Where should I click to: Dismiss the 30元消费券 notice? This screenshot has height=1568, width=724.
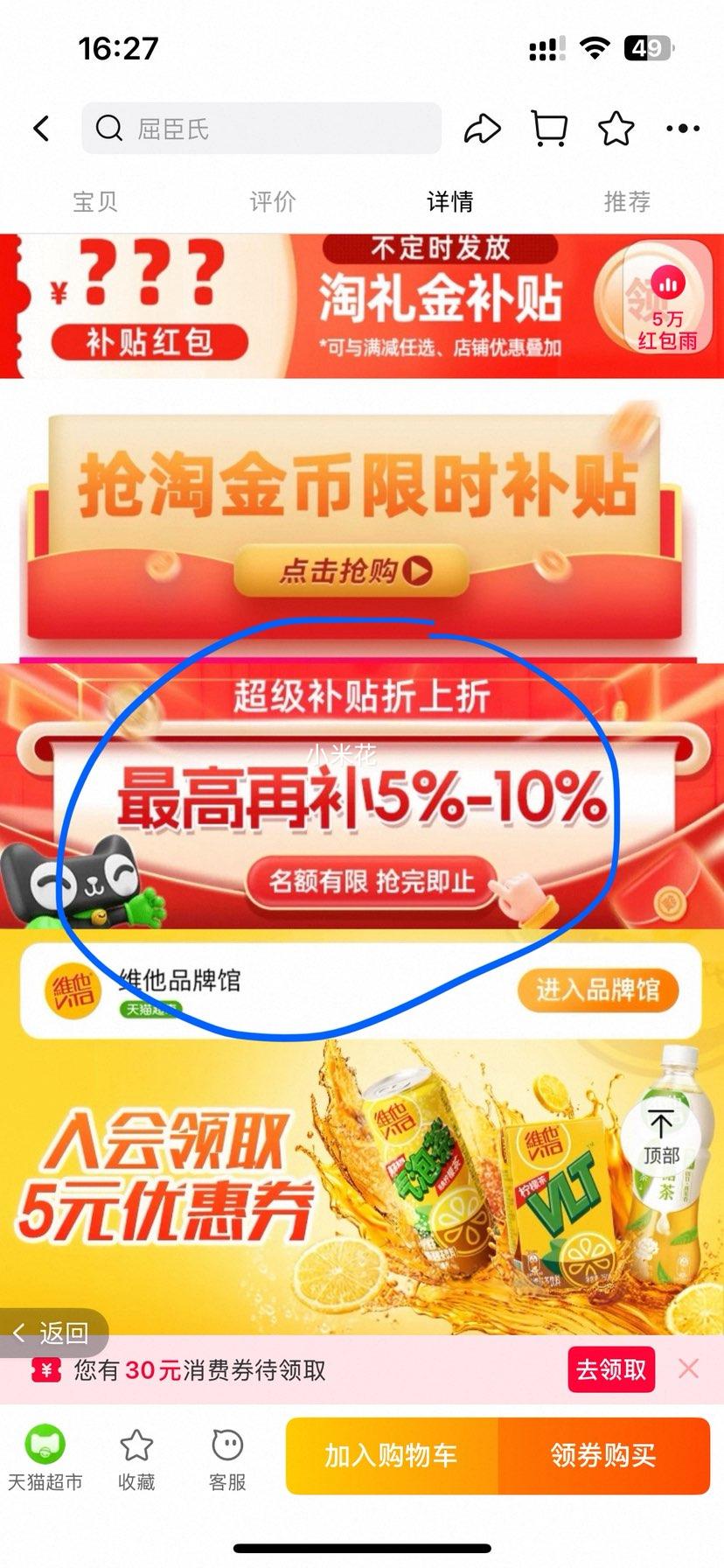tap(689, 1368)
